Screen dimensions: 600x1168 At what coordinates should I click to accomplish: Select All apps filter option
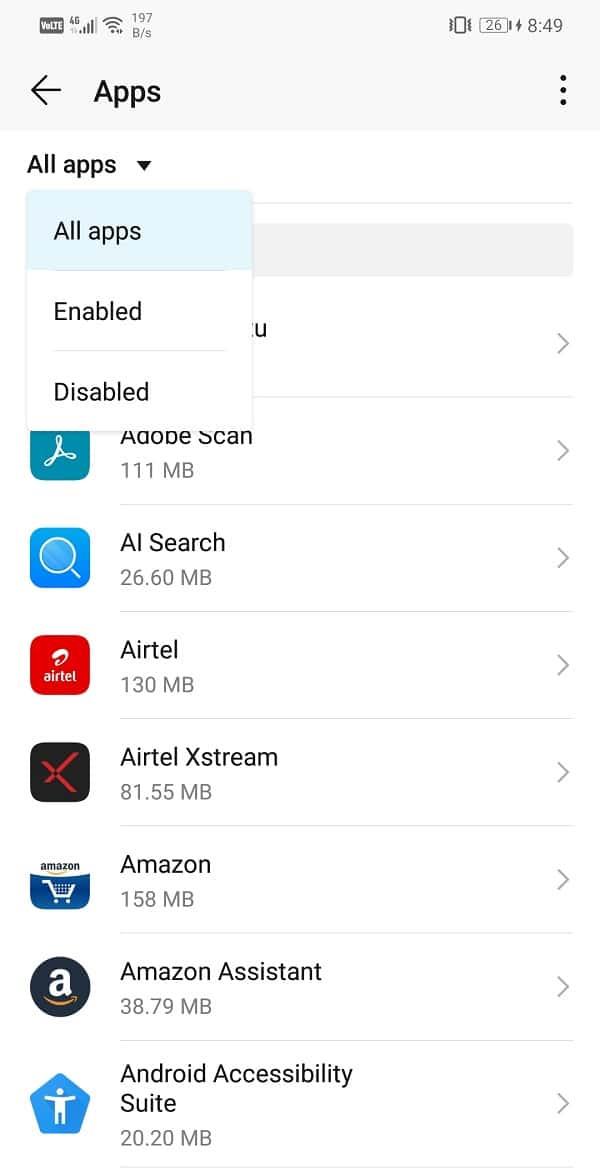pyautogui.click(x=139, y=231)
